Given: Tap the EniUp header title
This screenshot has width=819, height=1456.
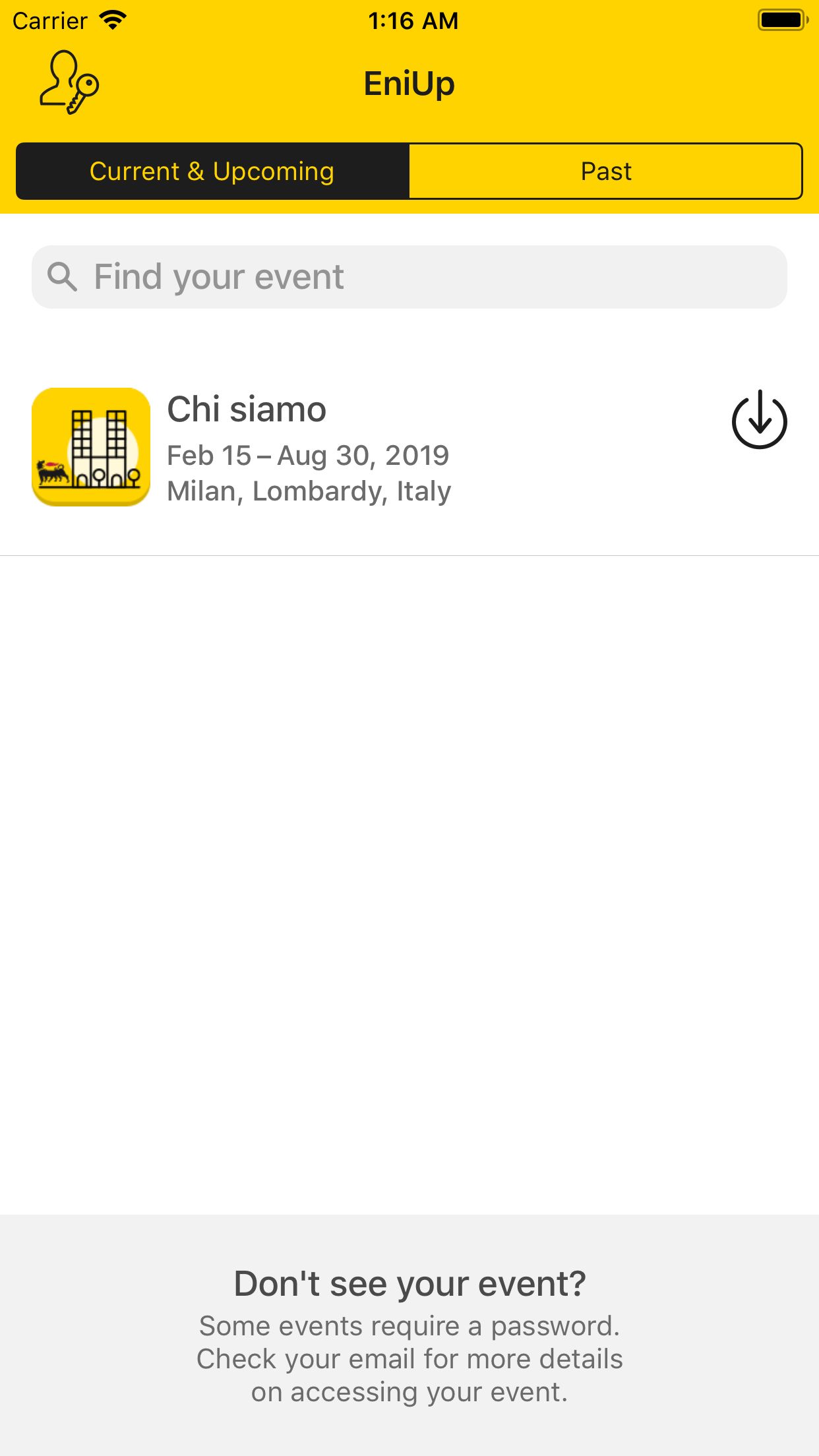Looking at the screenshot, I should click(x=409, y=83).
